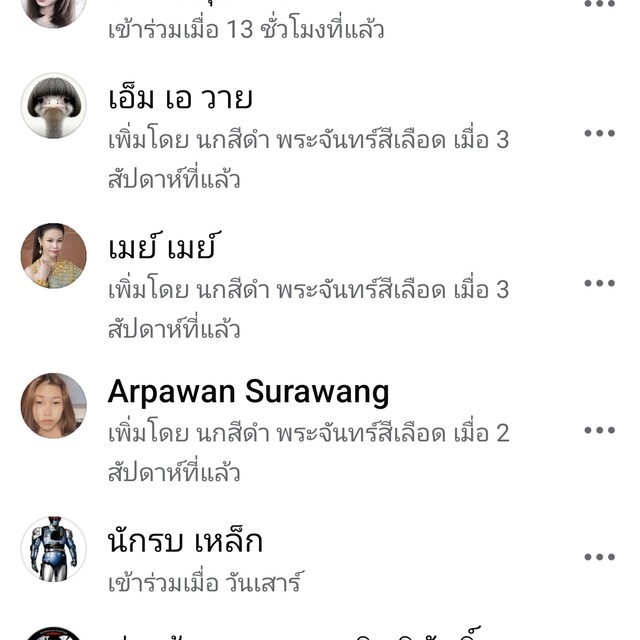Open the more options for เมย์ เมย์
The image size is (640, 640).
click(599, 283)
